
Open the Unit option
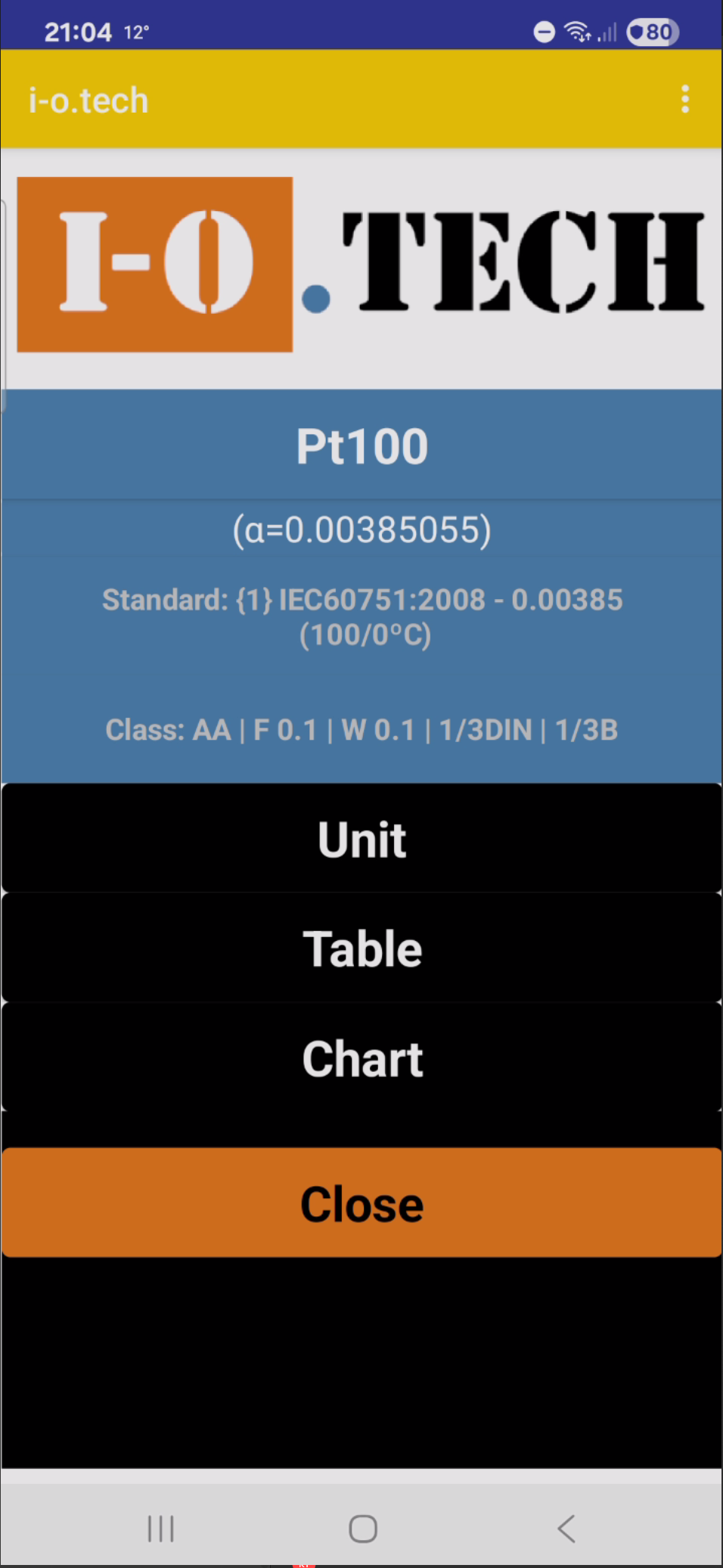(361, 839)
